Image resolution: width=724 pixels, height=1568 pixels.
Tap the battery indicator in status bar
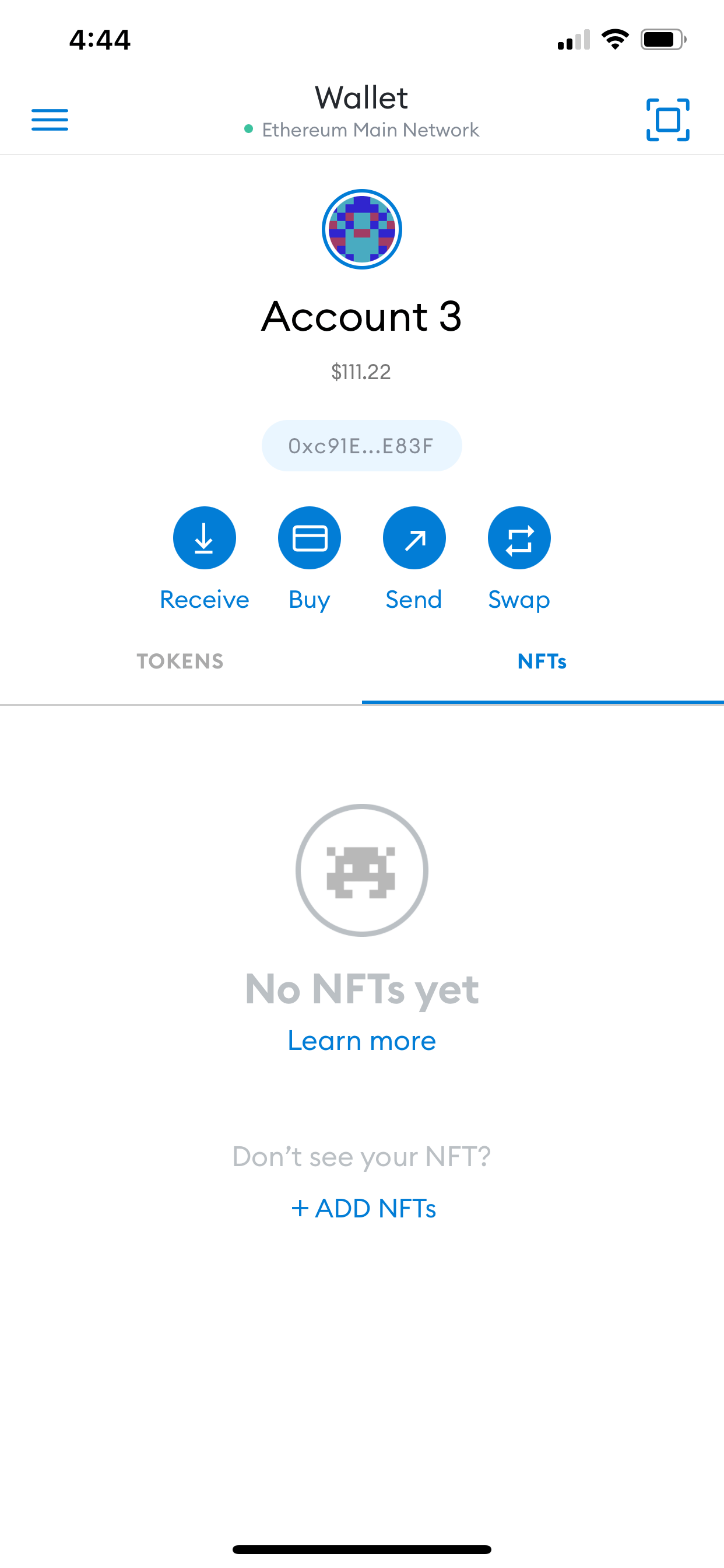coord(660,39)
